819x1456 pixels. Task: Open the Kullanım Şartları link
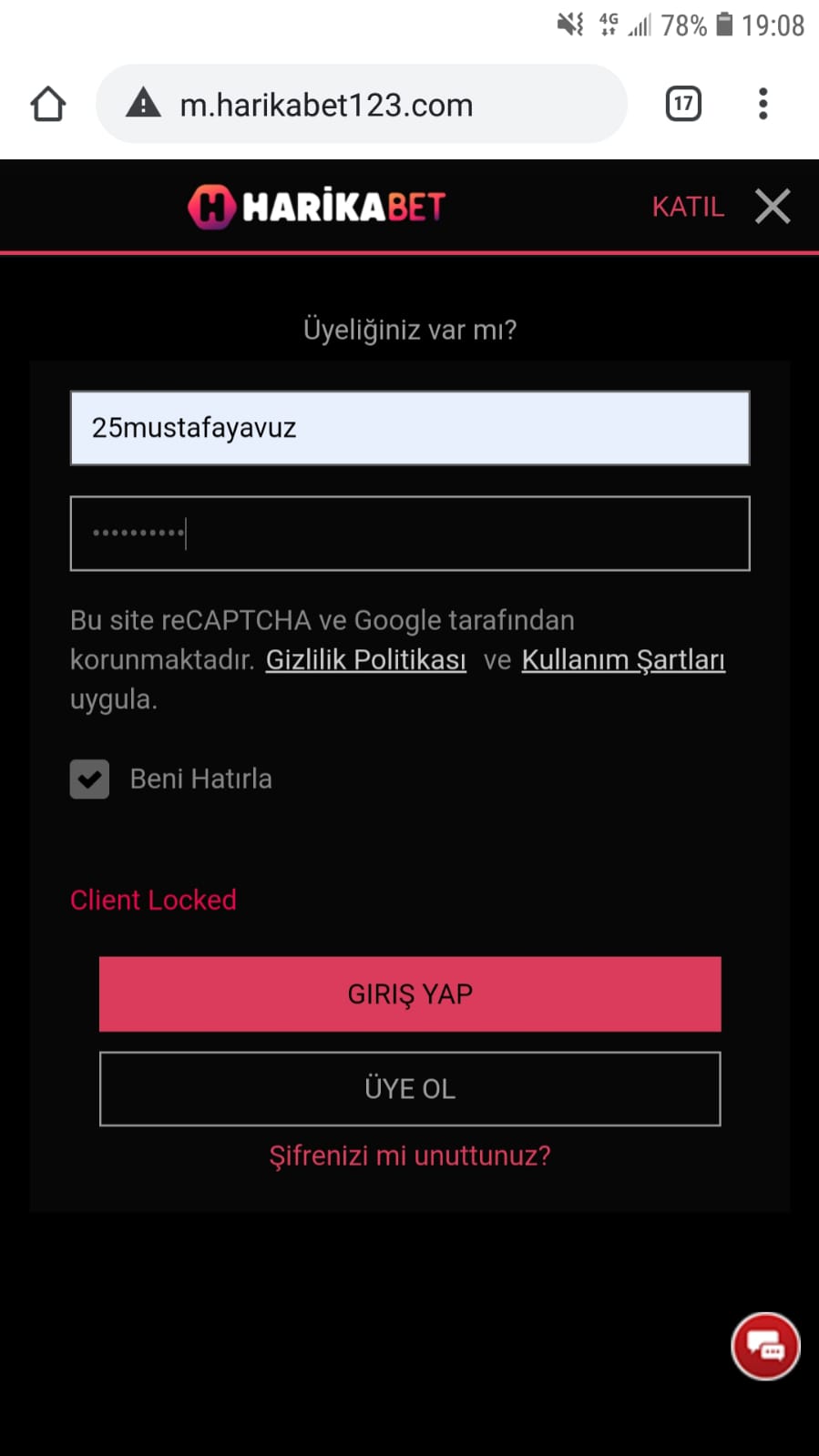[623, 659]
